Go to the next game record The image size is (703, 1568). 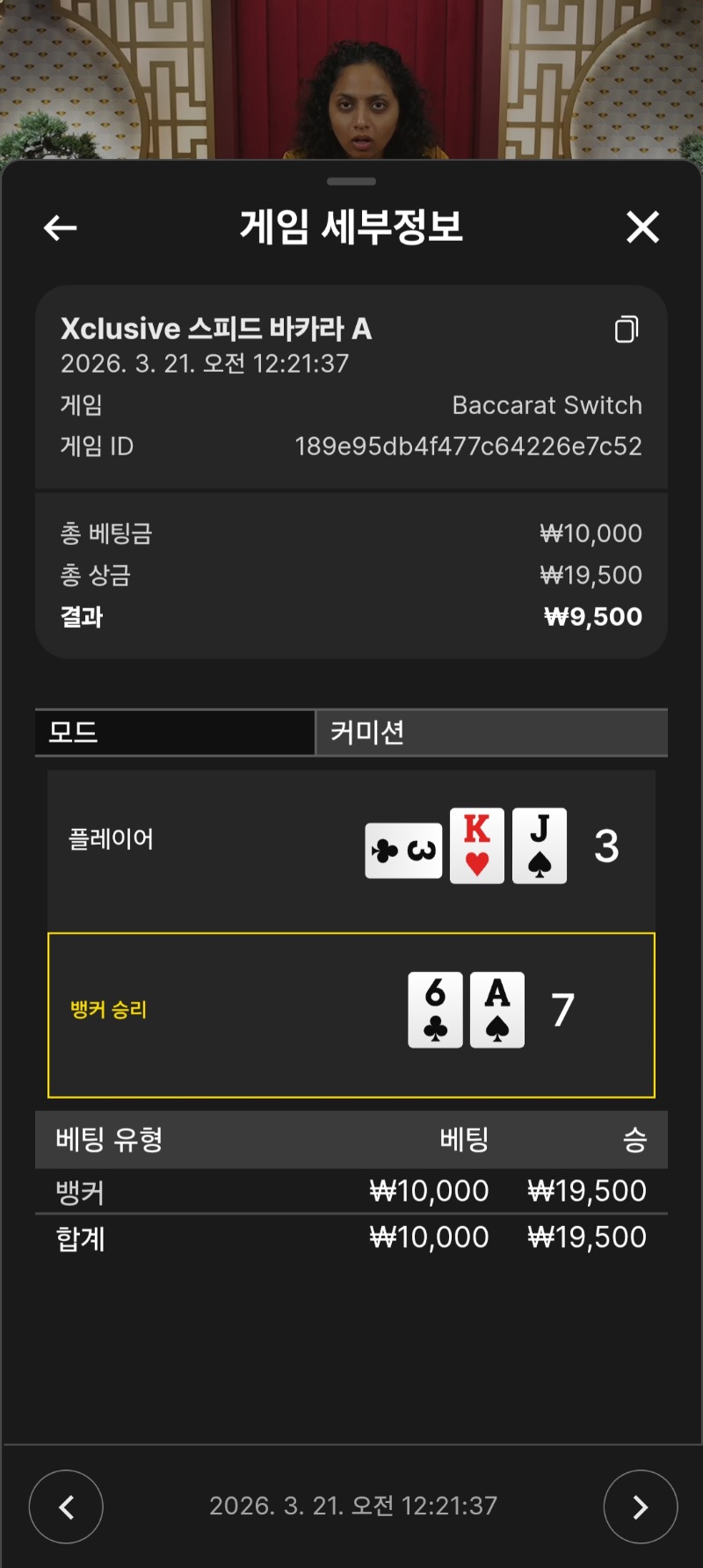[640, 1506]
